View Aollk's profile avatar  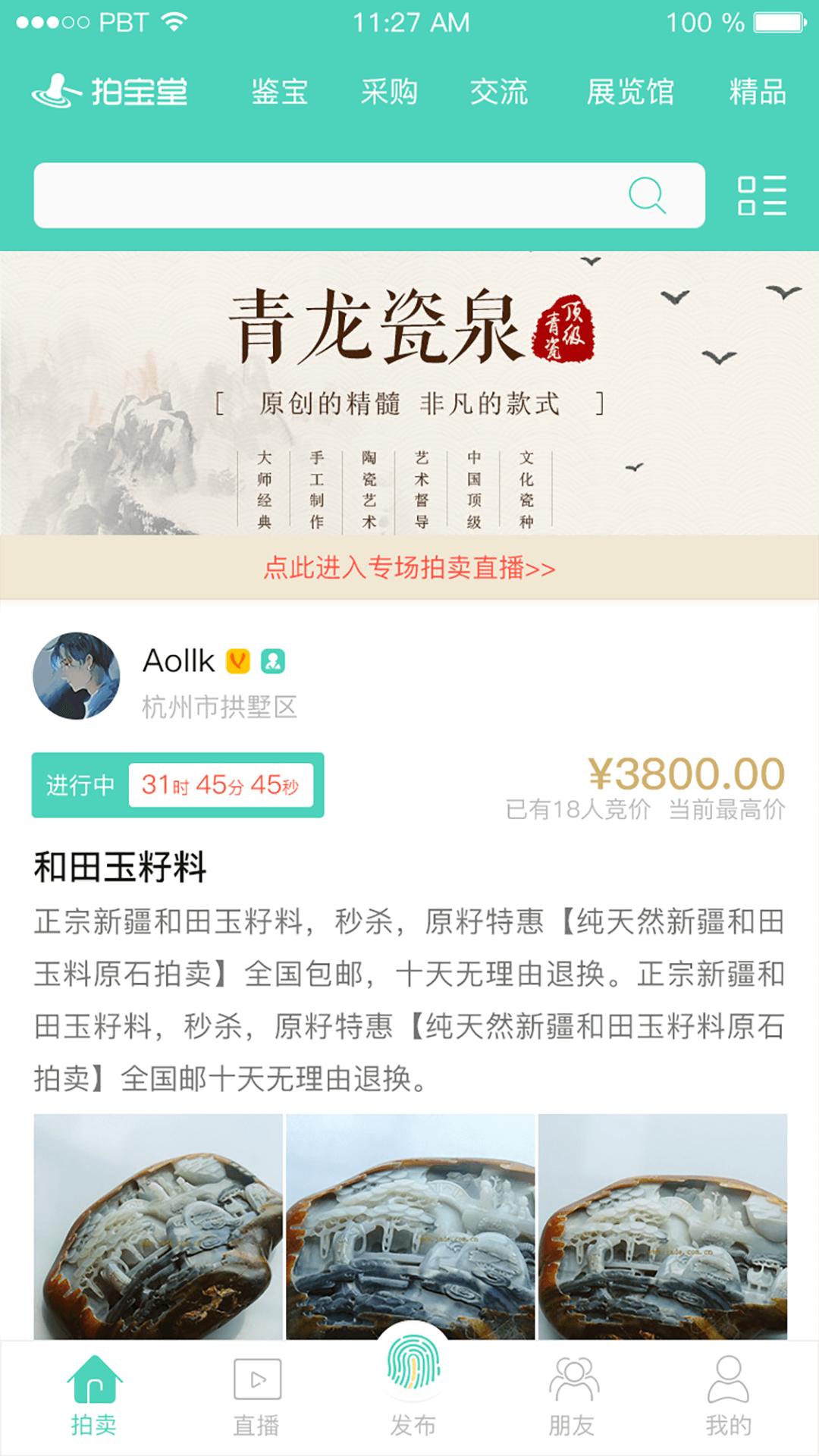[x=76, y=676]
